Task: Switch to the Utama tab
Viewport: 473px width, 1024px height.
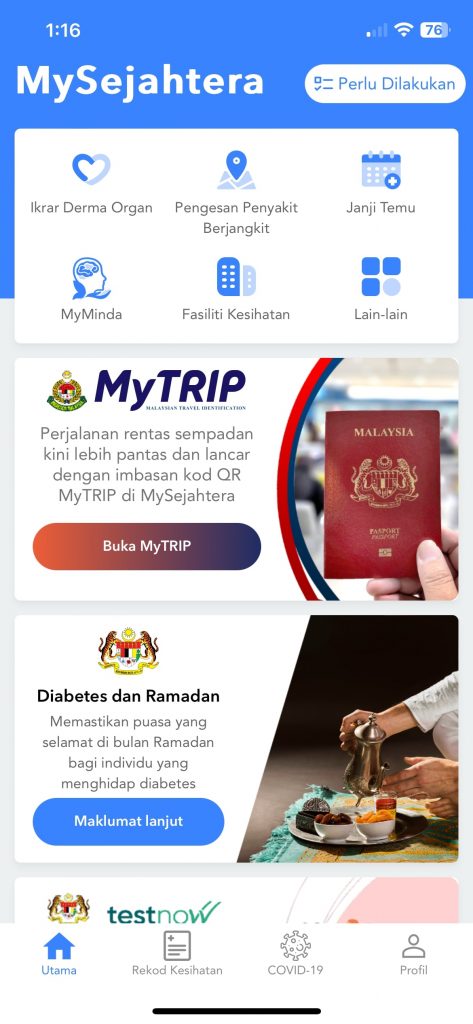Action: coord(59,954)
